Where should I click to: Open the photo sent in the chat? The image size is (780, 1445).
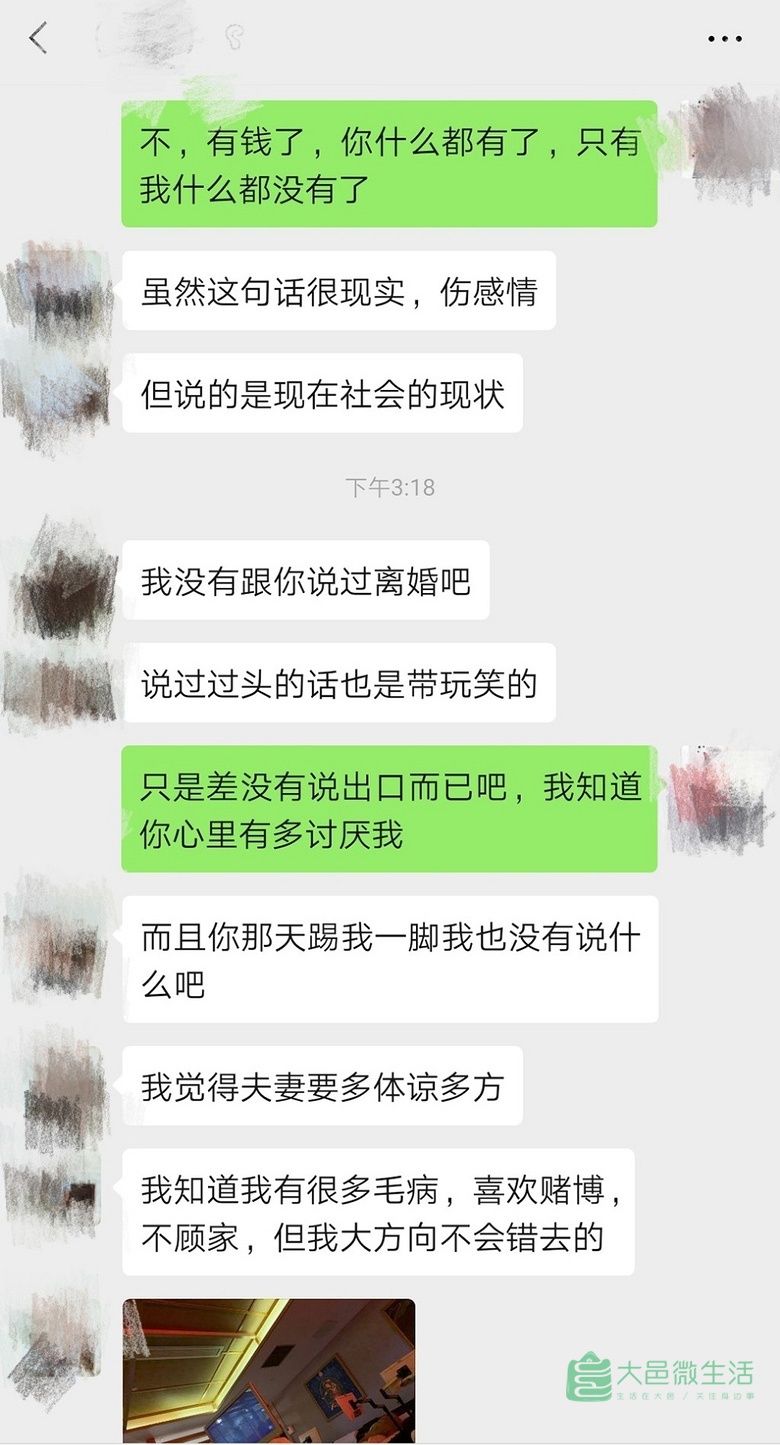click(268, 1368)
